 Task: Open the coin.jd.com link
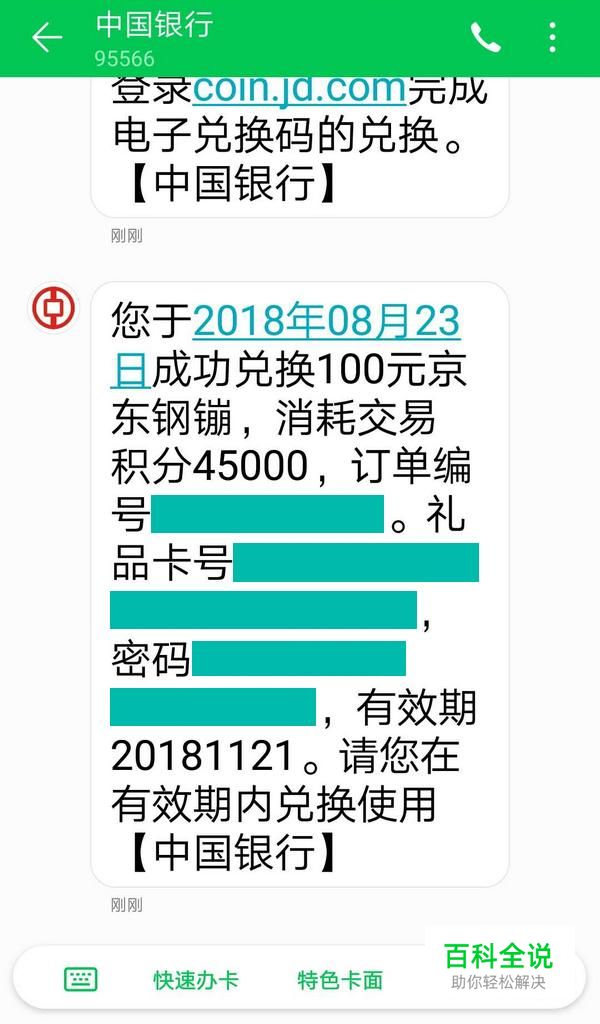(300, 90)
